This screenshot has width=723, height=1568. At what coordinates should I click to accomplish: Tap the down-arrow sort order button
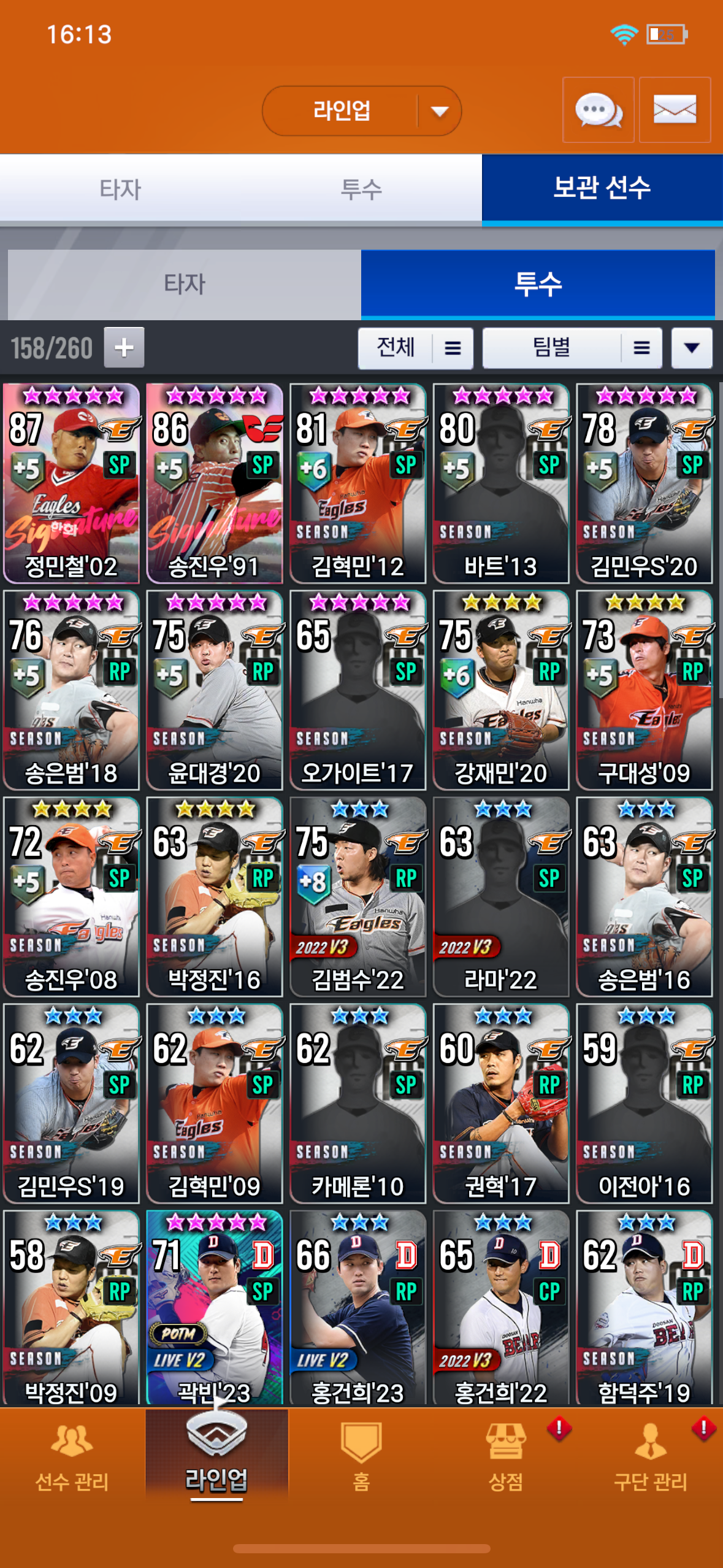pyautogui.click(x=691, y=348)
